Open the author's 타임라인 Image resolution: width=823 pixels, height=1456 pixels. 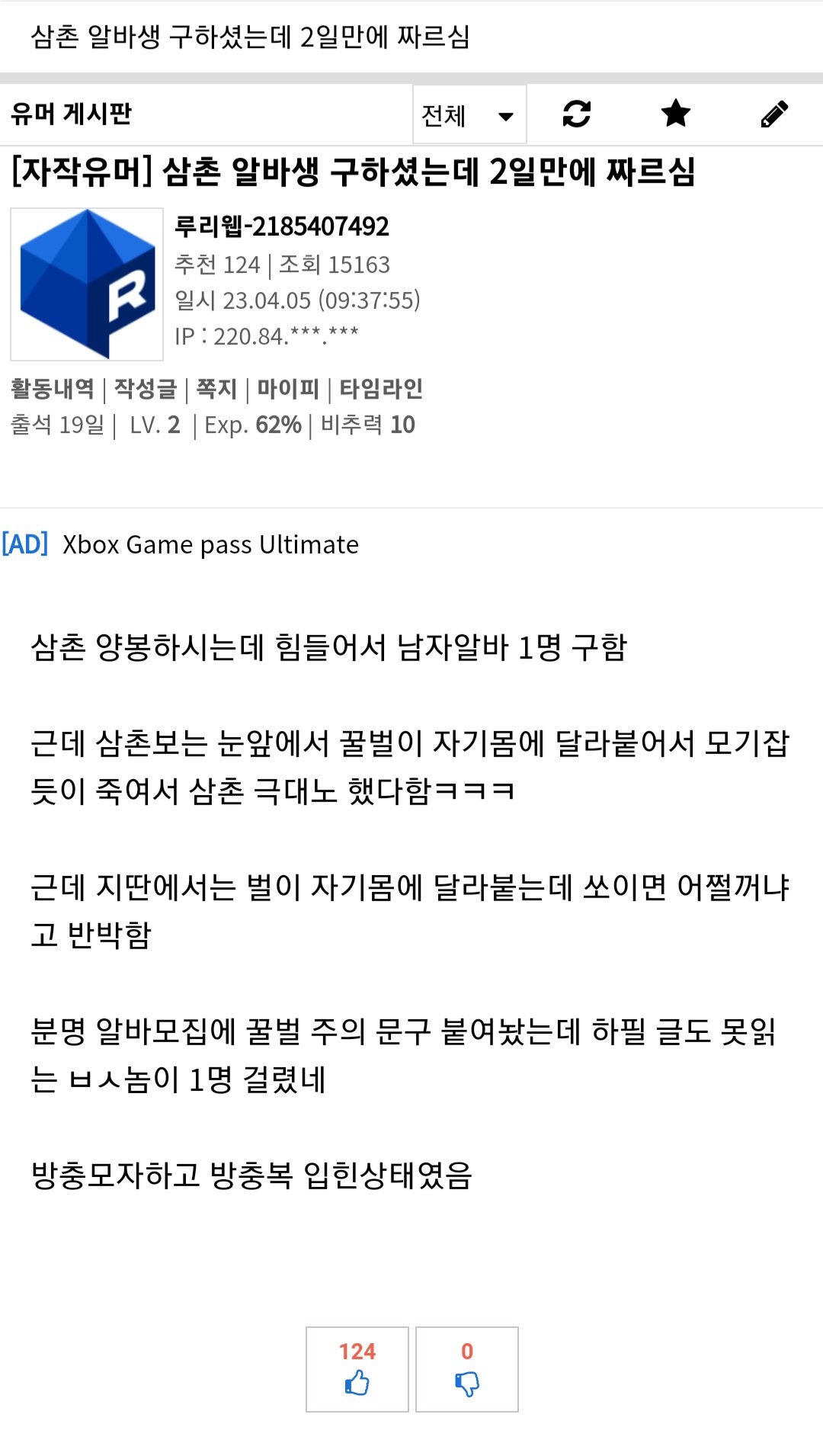(380, 389)
